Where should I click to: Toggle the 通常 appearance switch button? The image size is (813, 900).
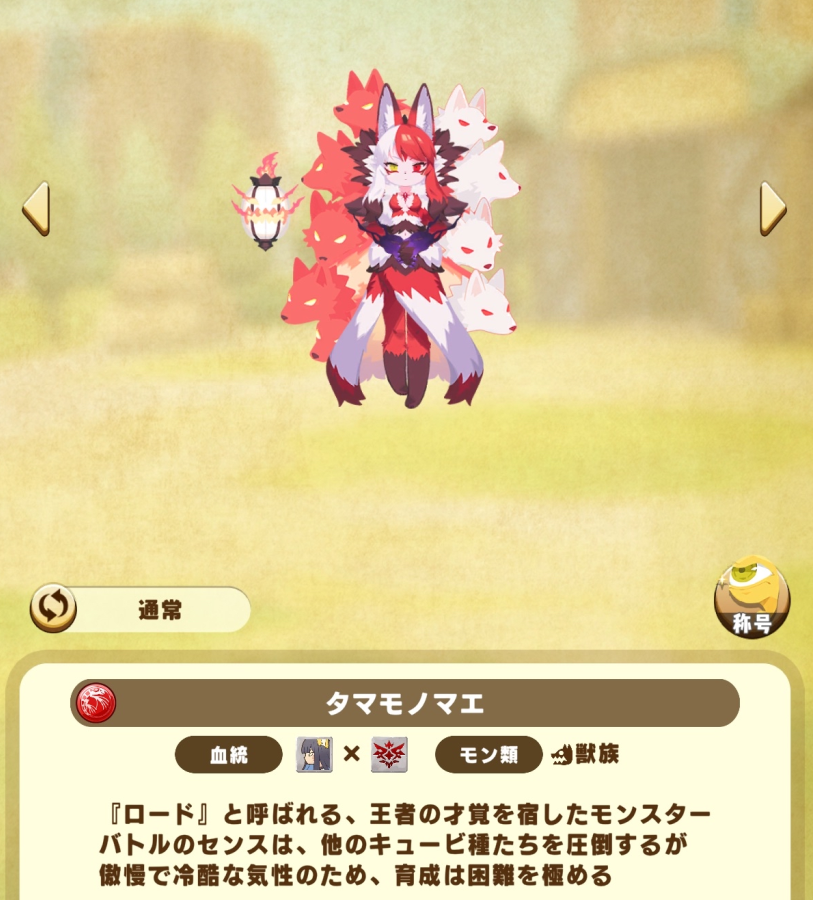point(53,609)
